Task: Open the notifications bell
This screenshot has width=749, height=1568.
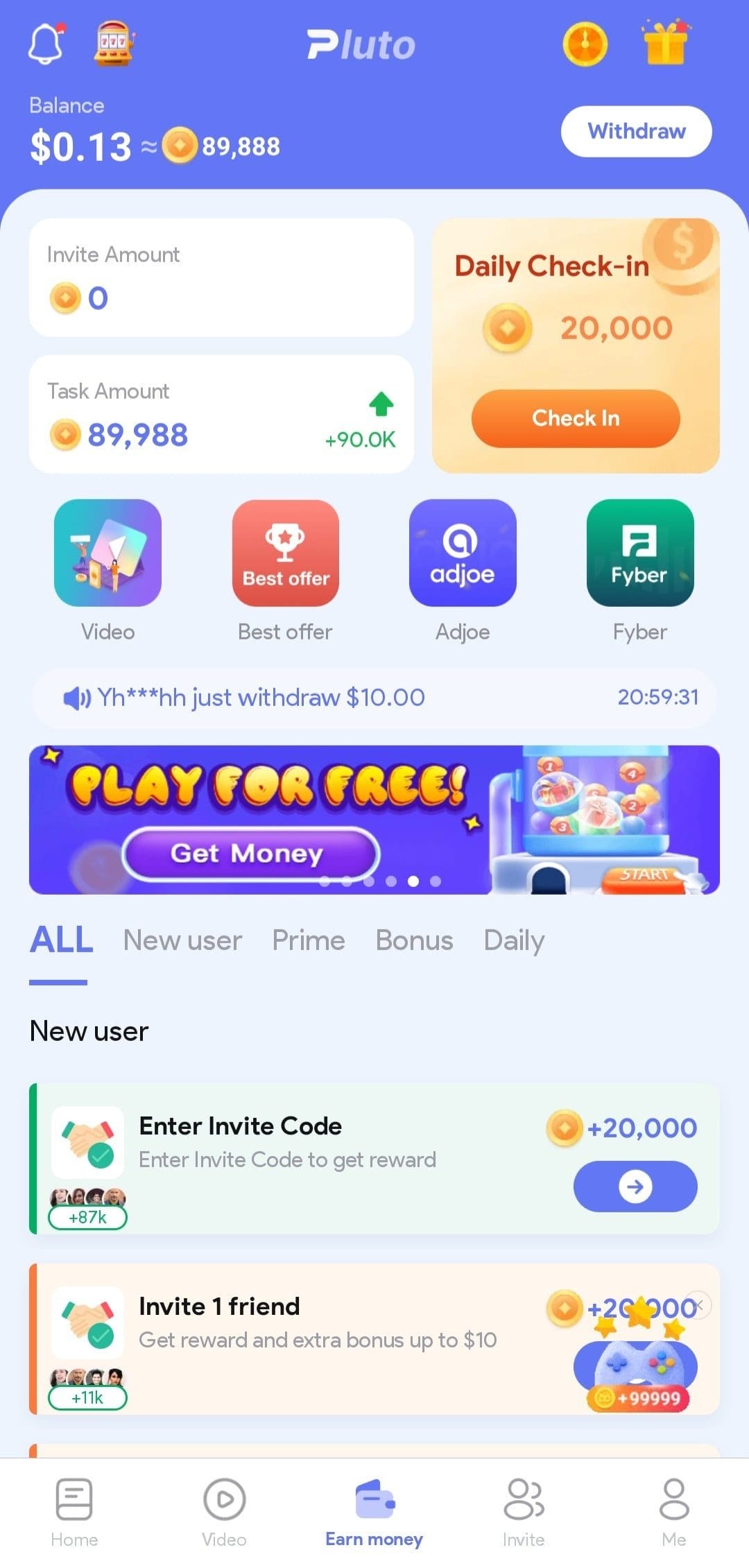Action: tap(46, 44)
